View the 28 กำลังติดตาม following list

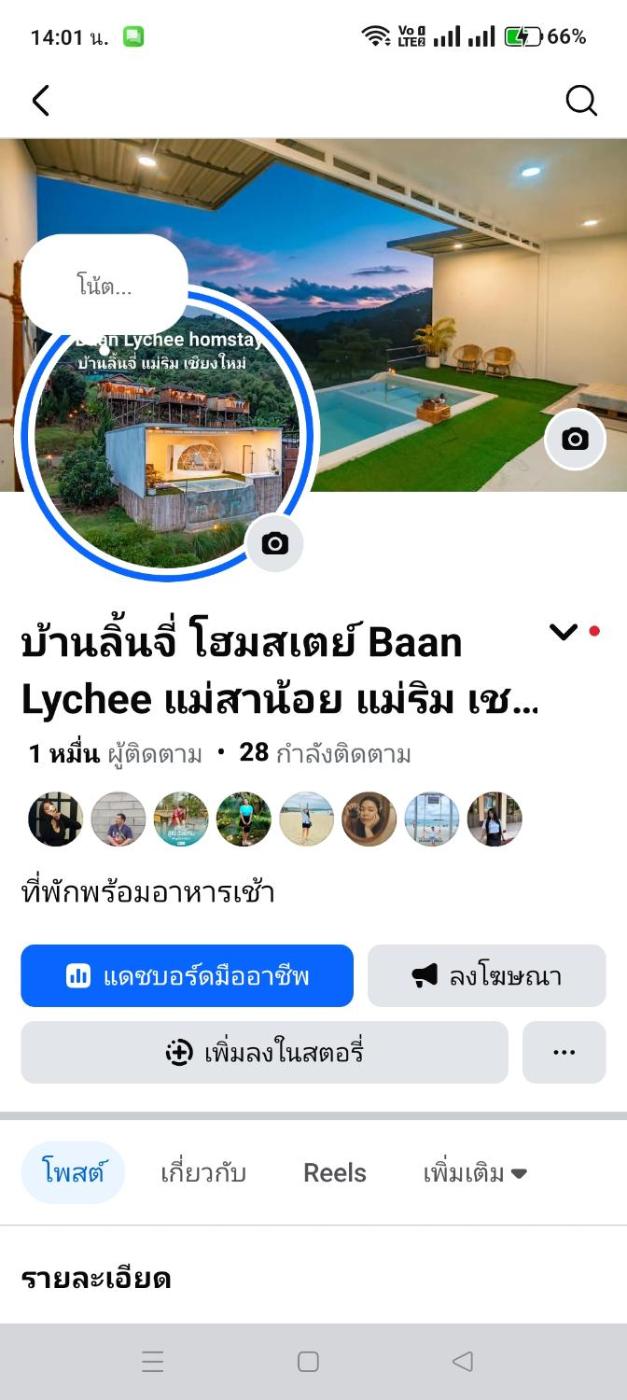click(325, 754)
